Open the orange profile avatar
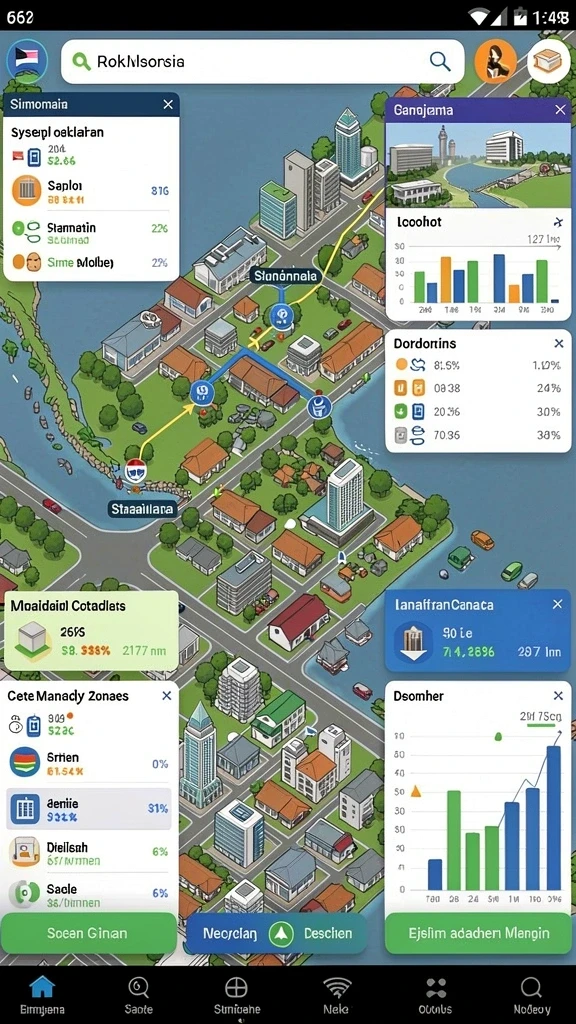 pos(496,62)
